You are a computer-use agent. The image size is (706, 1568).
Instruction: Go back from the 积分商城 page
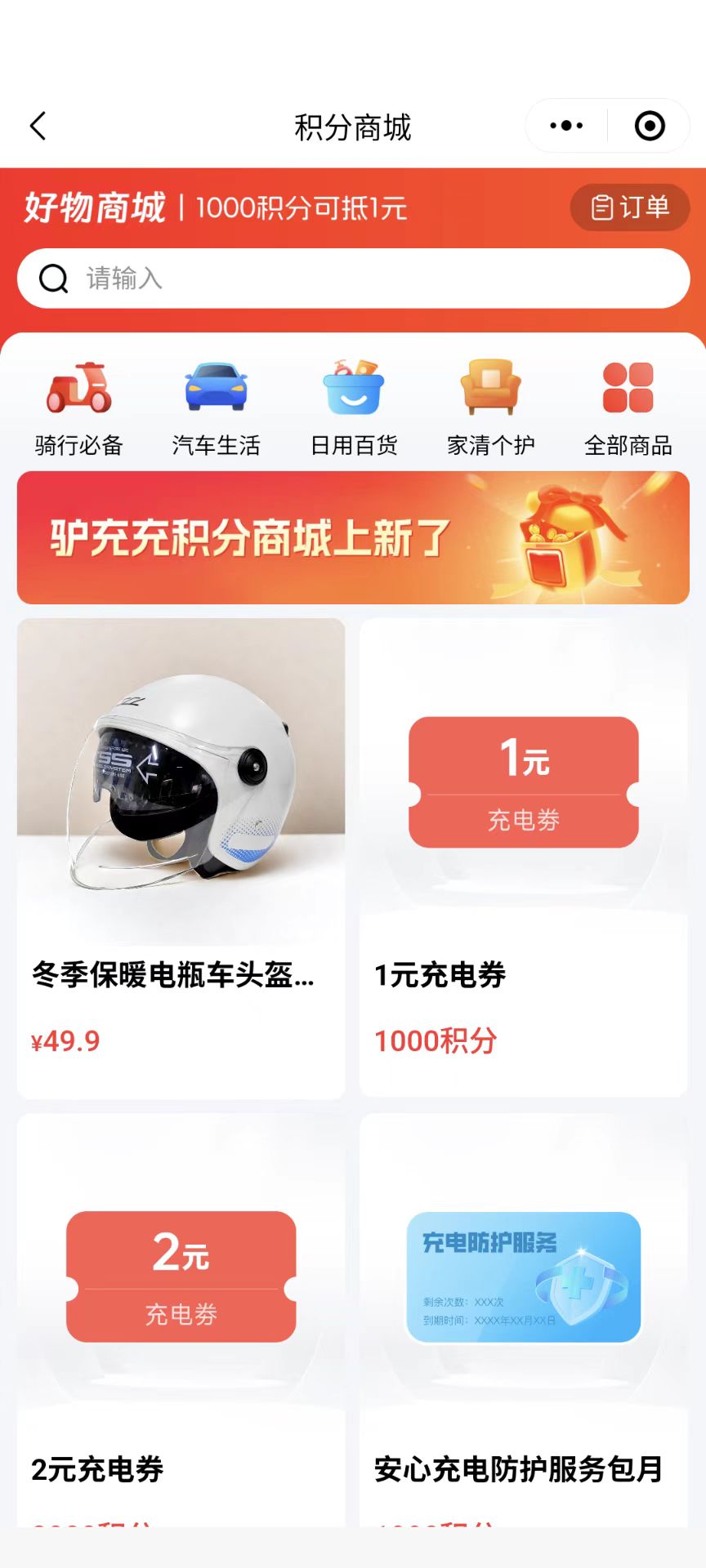click(x=38, y=126)
